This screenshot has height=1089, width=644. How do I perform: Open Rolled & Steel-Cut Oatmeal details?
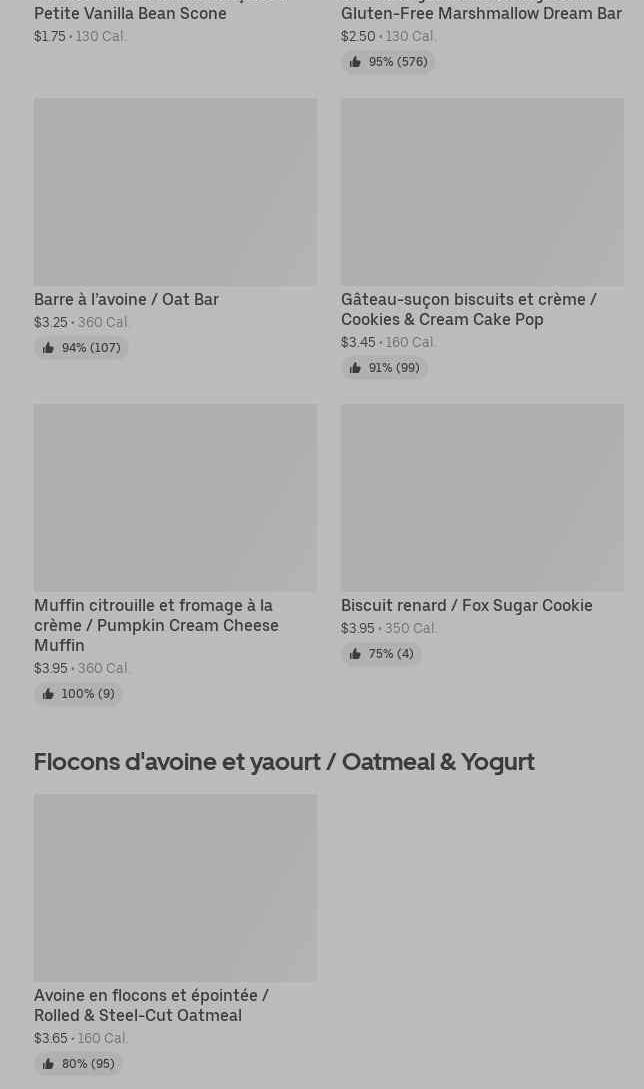(x=175, y=888)
